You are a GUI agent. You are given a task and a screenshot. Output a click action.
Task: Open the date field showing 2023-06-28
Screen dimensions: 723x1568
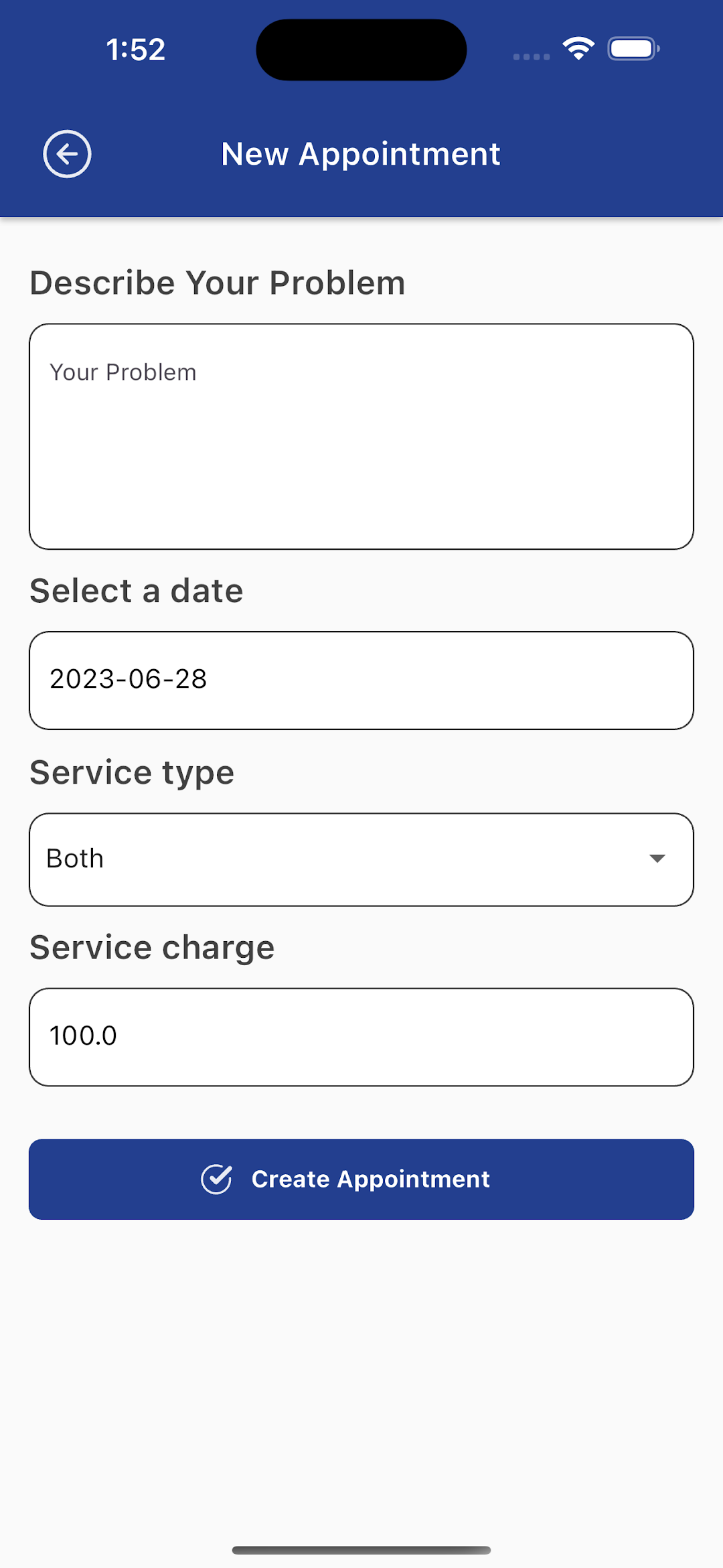click(x=361, y=681)
